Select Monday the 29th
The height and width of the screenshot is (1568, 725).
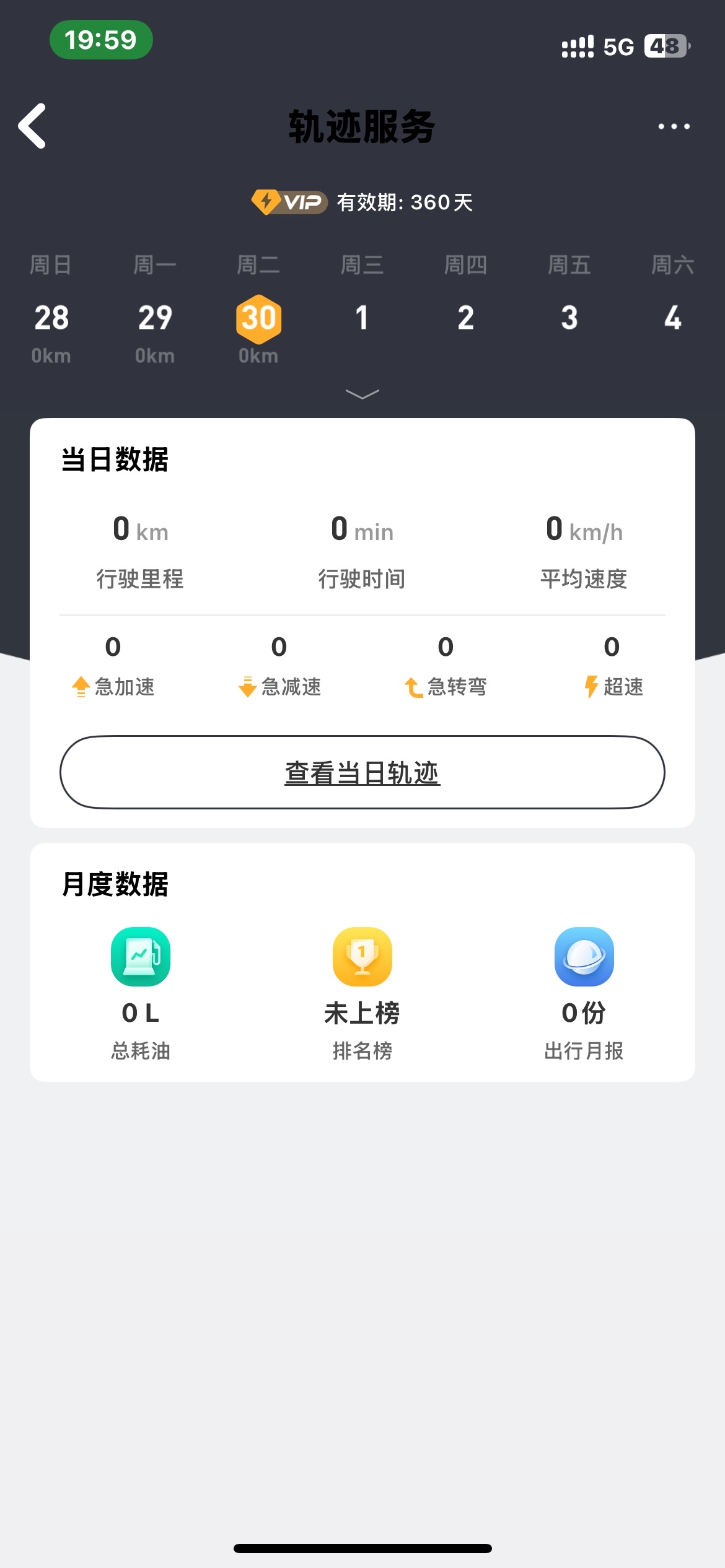(x=155, y=318)
